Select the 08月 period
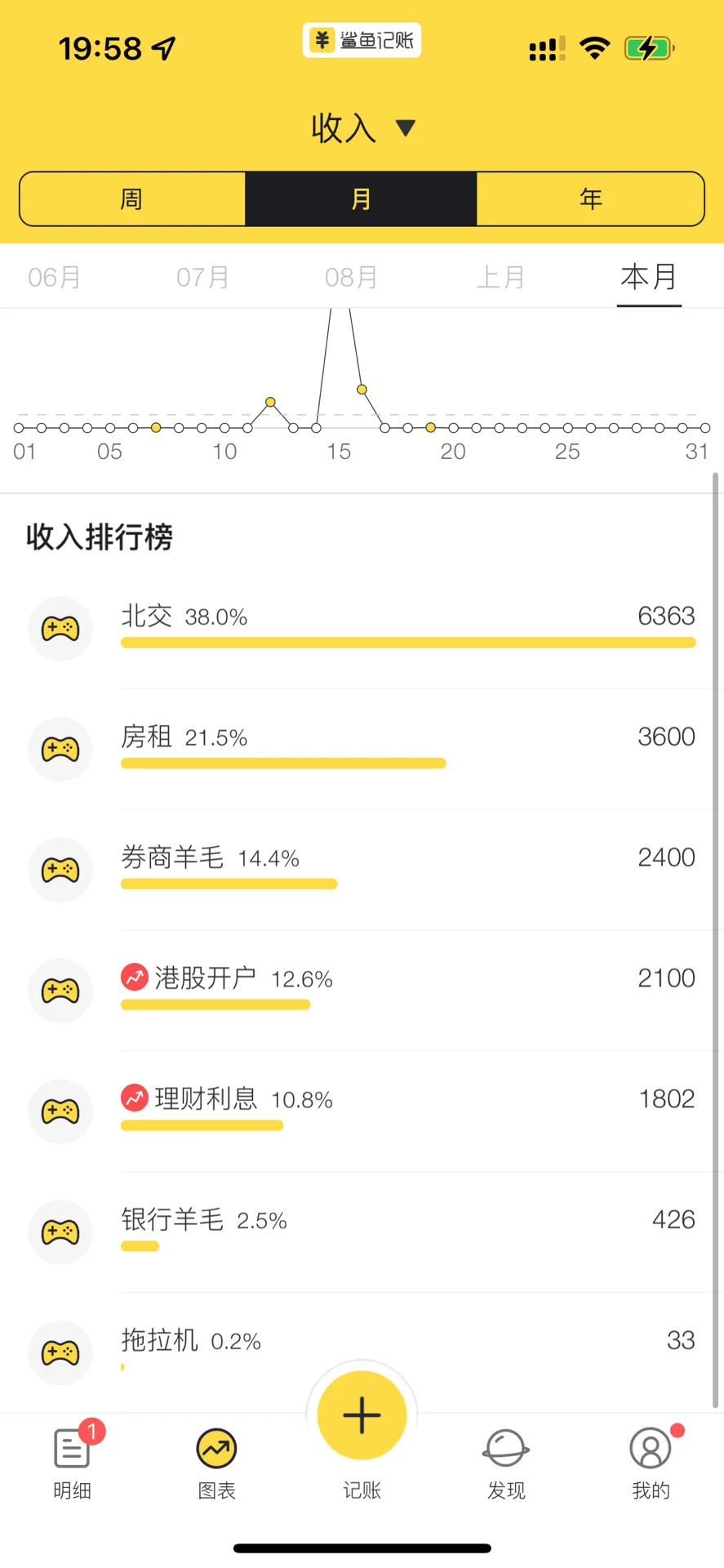 tap(351, 278)
